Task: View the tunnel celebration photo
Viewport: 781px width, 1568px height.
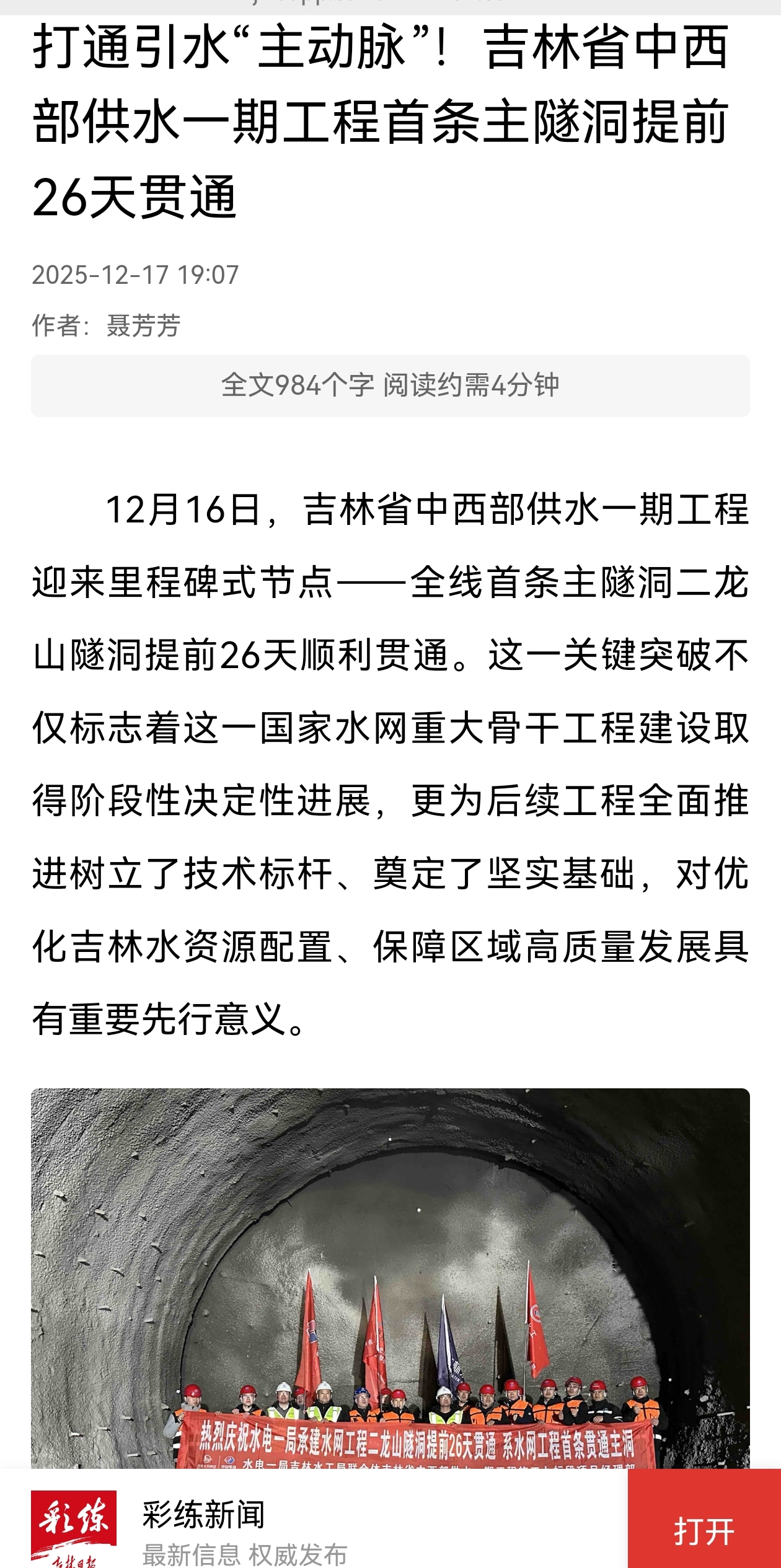Action: pyautogui.click(x=390, y=1277)
